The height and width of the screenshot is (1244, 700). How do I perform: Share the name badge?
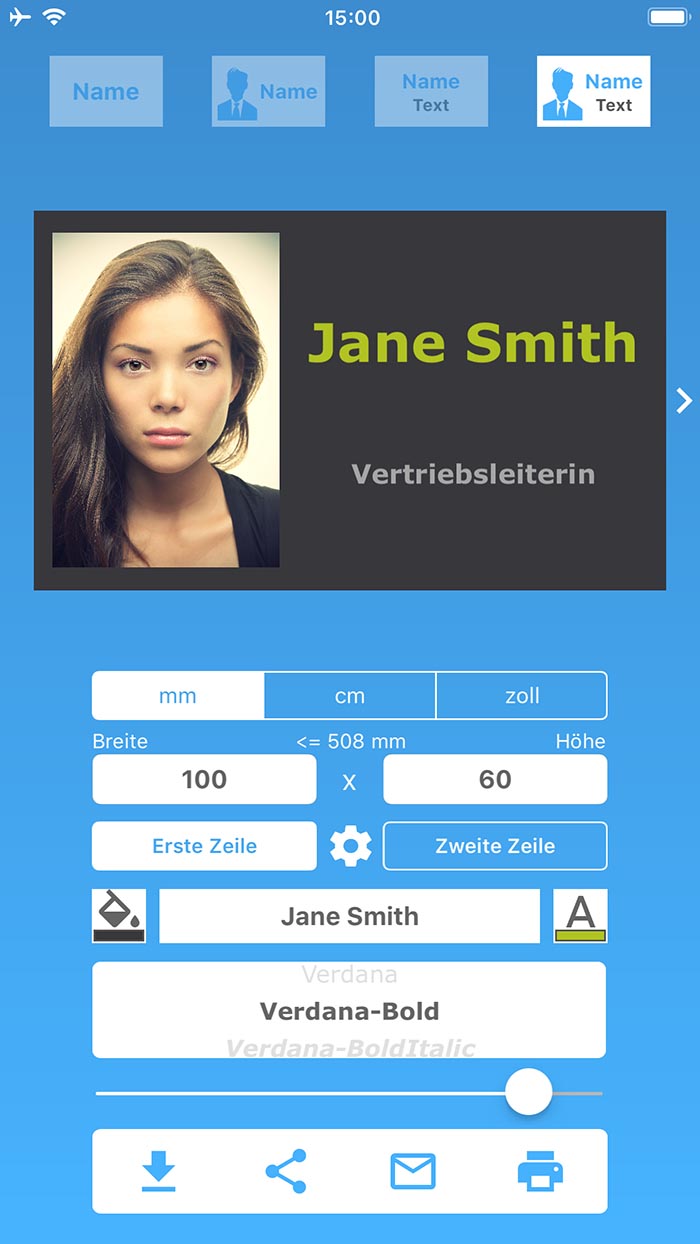[x=286, y=1171]
